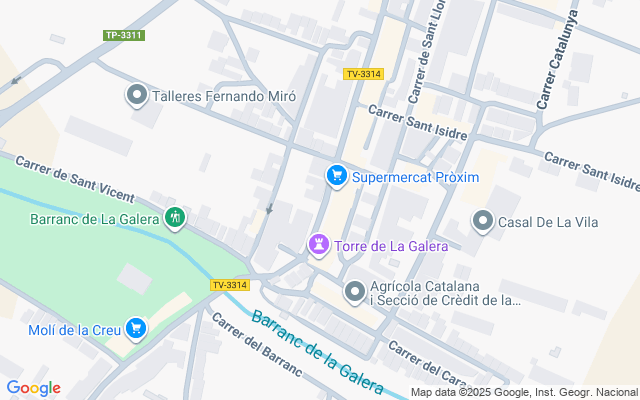640x400 pixels.
Task: Open the Google logo link
Action: [33, 388]
